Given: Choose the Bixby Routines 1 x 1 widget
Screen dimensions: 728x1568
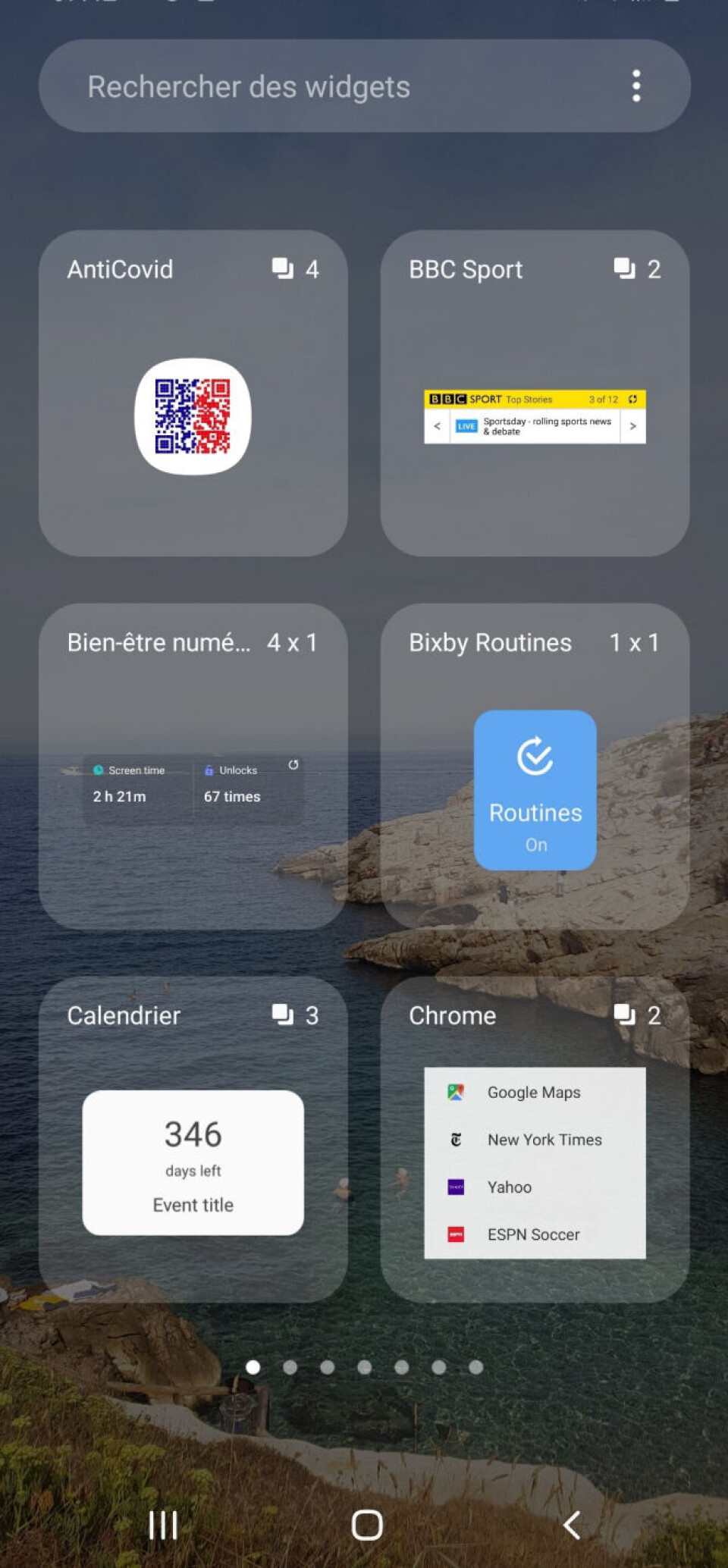Looking at the screenshot, I should point(535,767).
